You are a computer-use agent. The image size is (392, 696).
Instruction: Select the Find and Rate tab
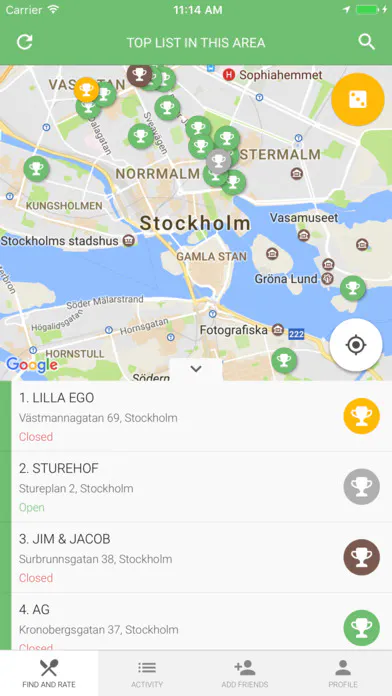(49, 673)
